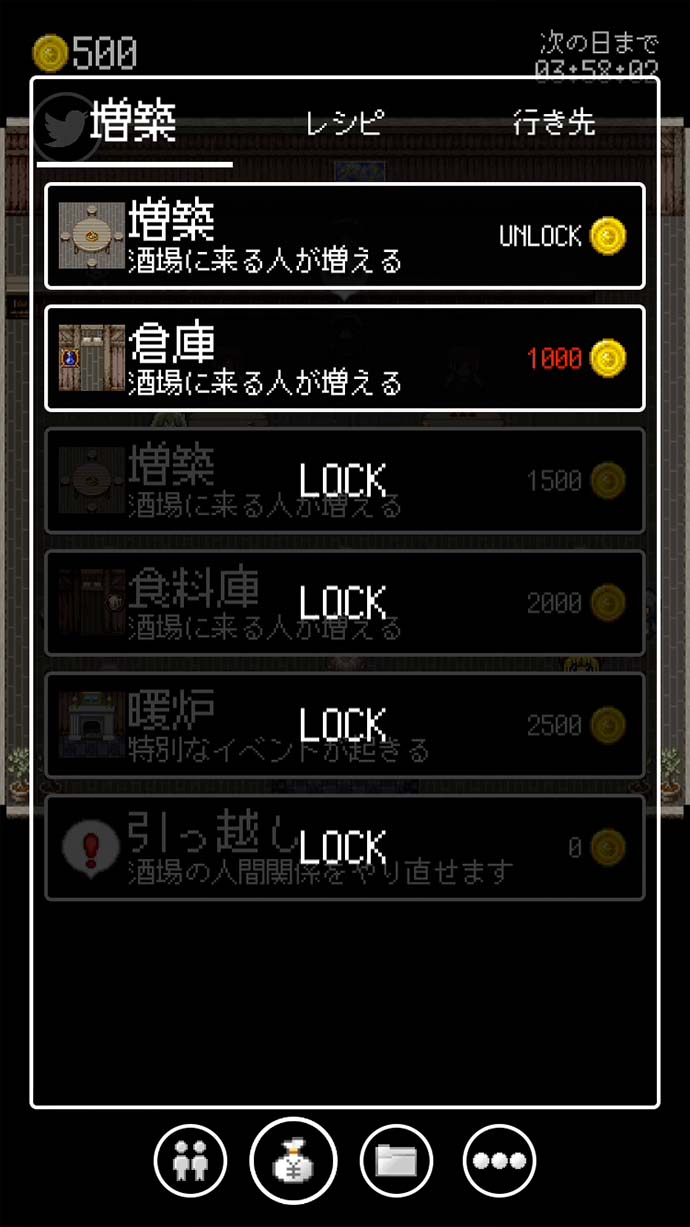Select the 倉庫 upgrade costing 1000

[345, 358]
